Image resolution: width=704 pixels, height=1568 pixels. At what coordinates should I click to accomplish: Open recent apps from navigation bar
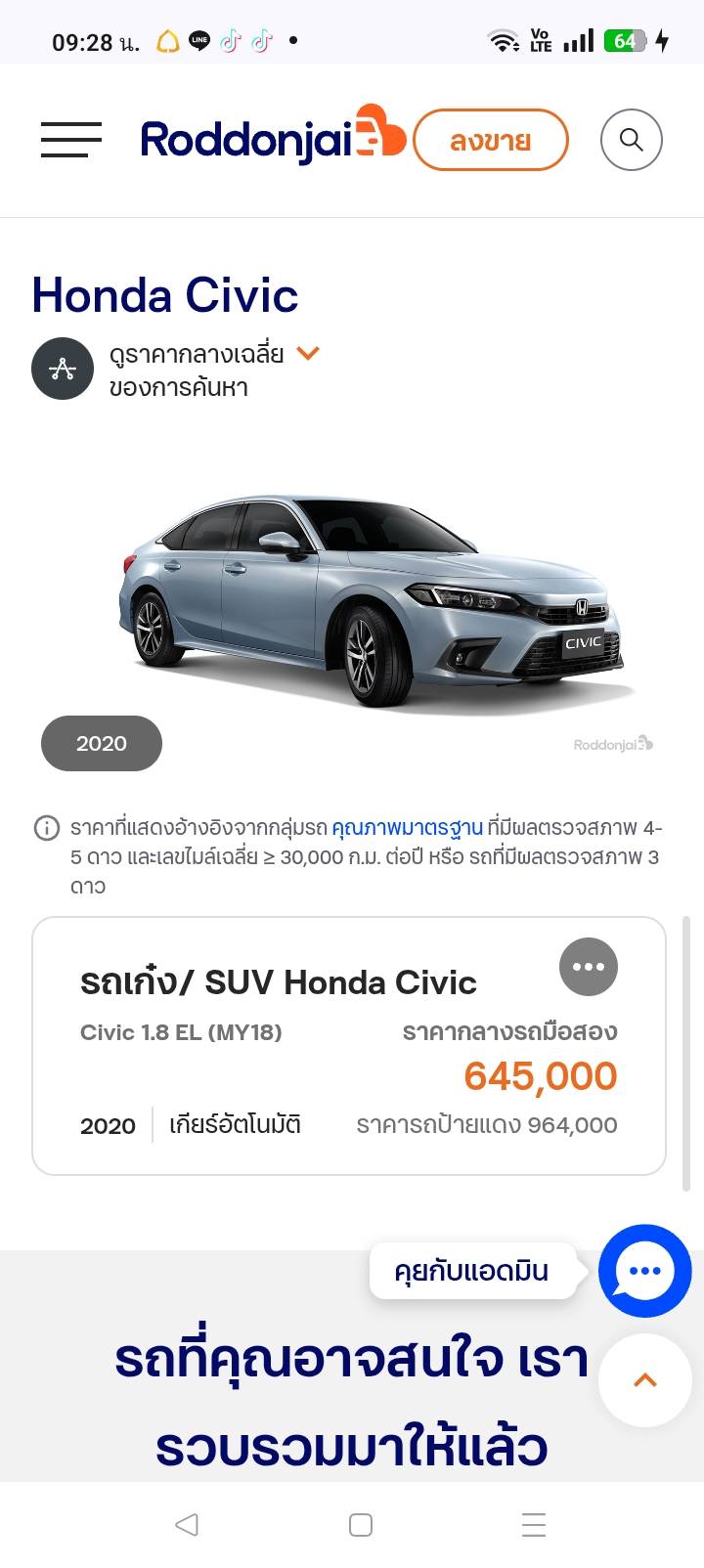tap(534, 1524)
